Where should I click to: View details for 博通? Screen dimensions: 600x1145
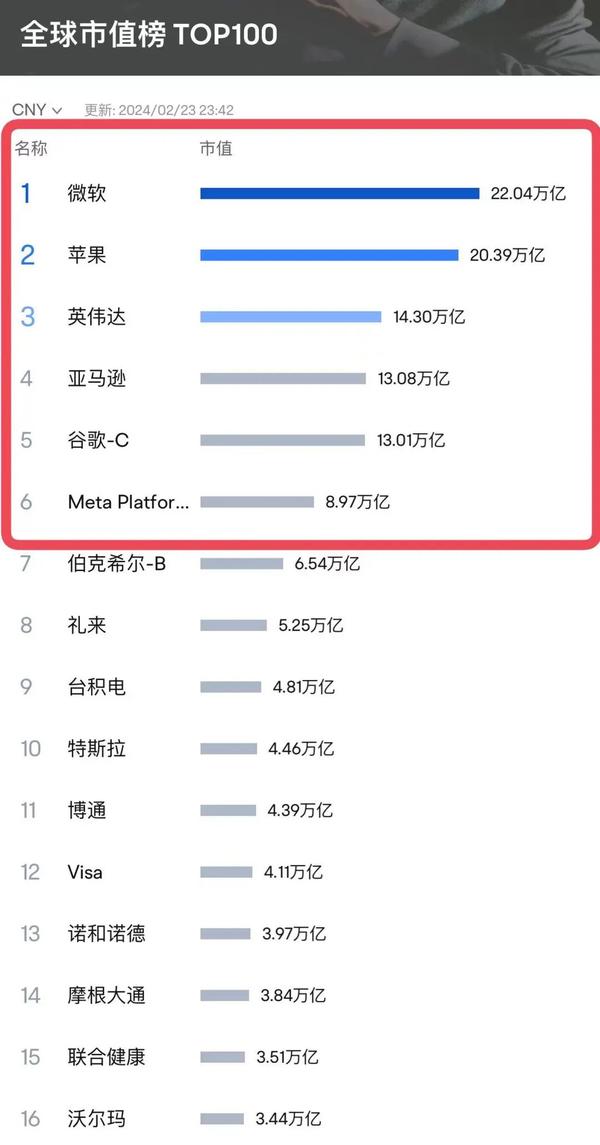point(87,810)
